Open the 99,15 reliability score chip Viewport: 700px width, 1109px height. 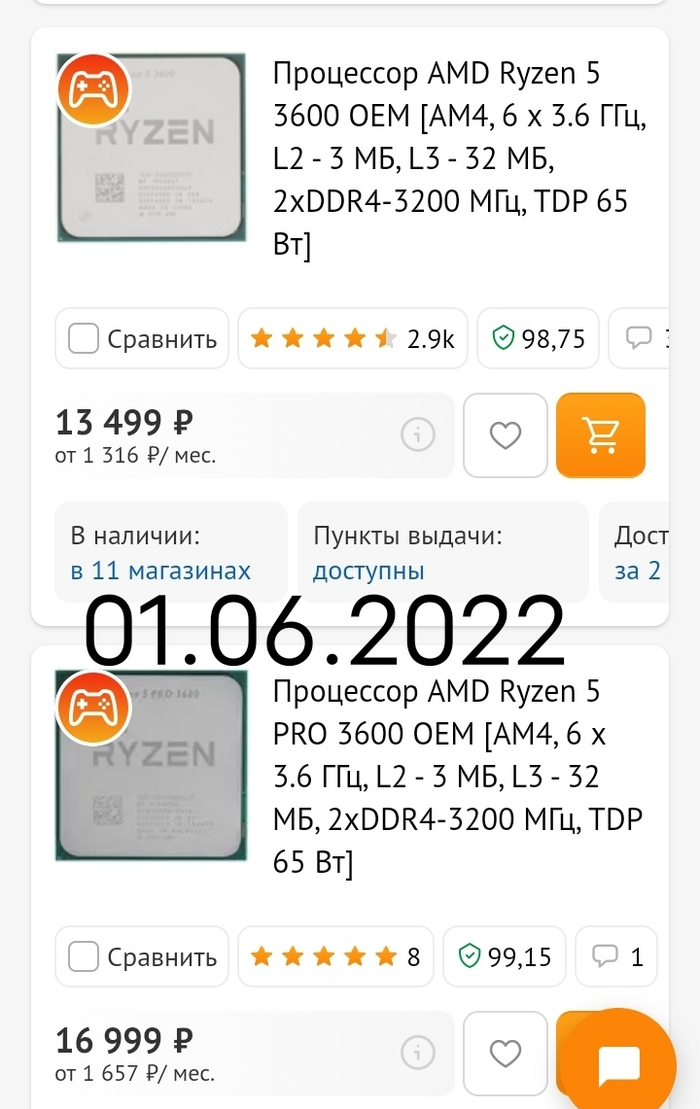click(506, 957)
